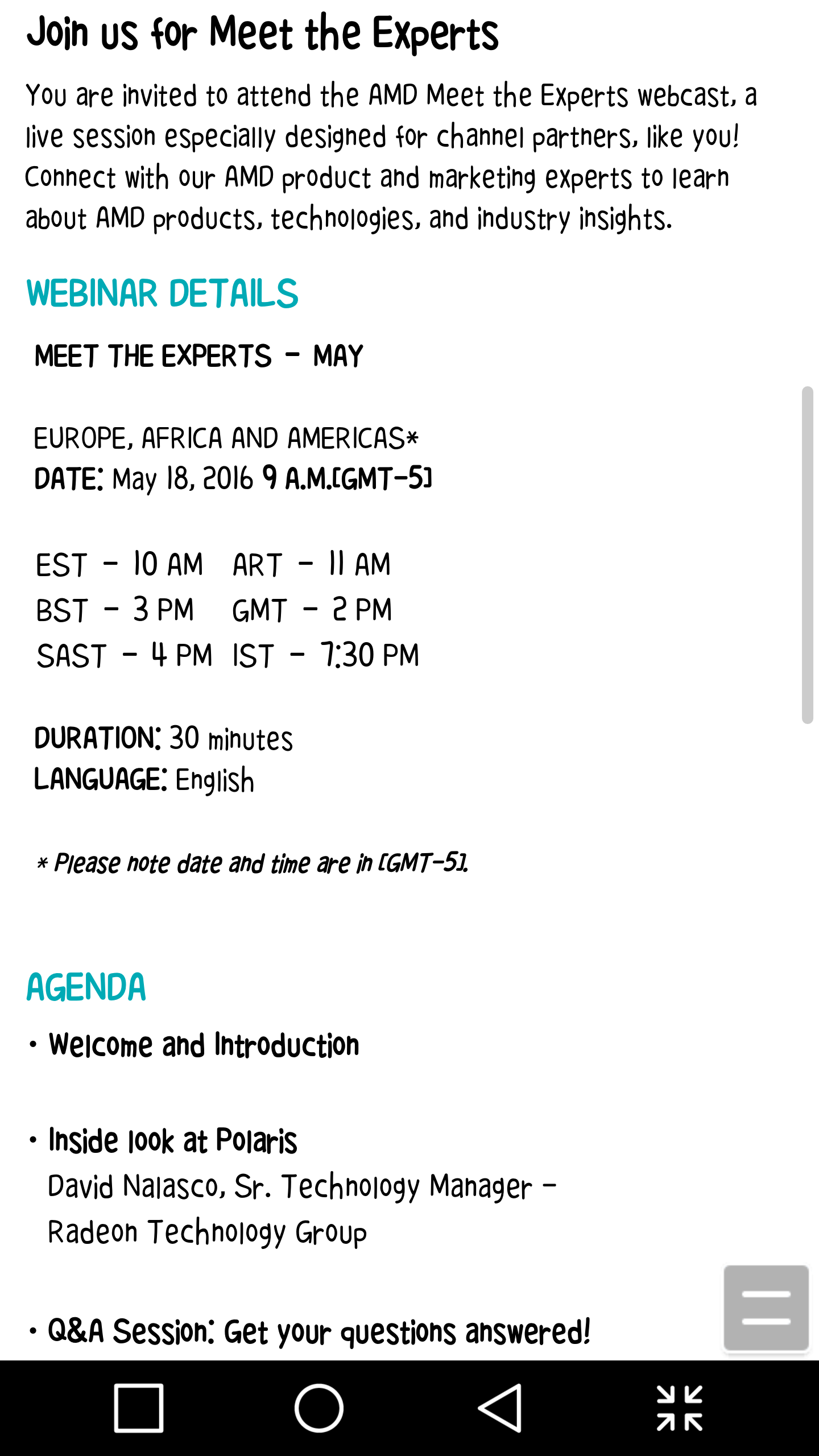Tap the recent apps square button
This screenshot has width=819, height=1456.
[x=139, y=1408]
